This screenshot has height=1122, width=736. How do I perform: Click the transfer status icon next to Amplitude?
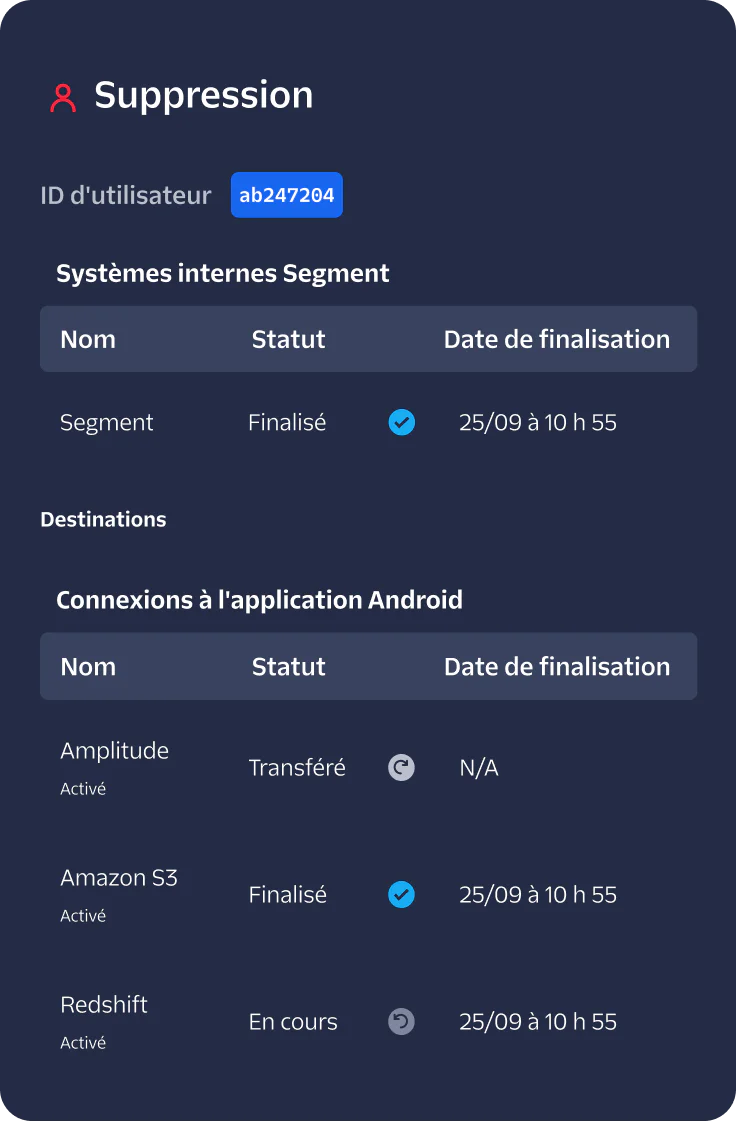401,767
